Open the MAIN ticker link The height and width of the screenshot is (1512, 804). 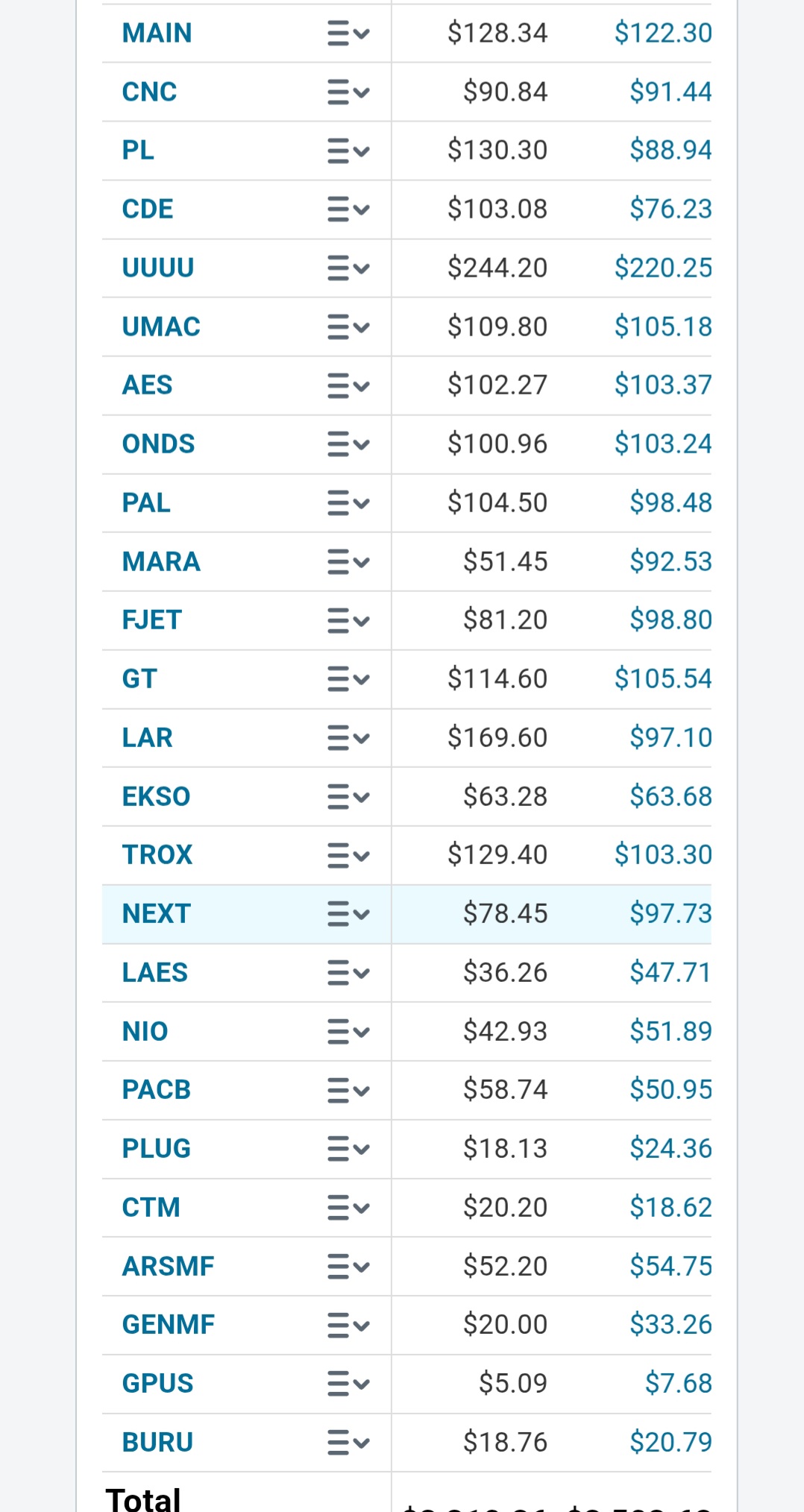157,34
